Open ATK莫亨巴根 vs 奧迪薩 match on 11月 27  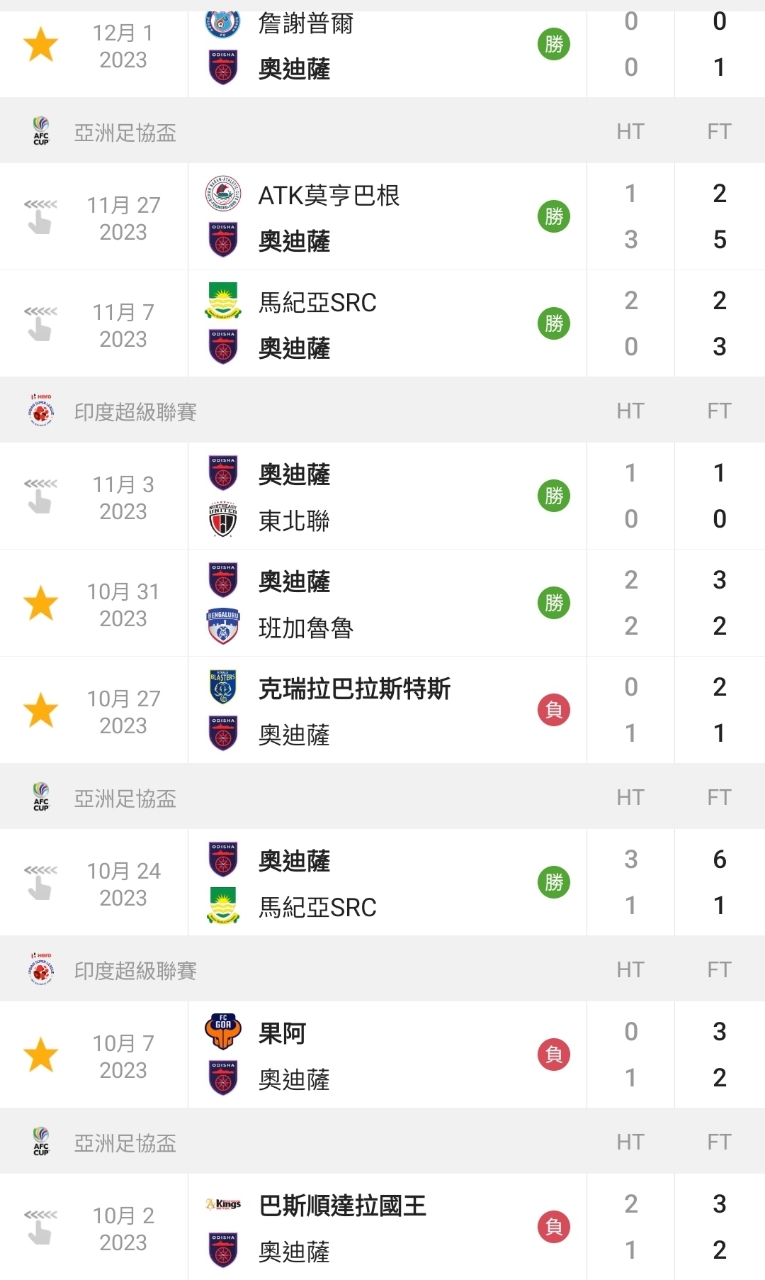[x=382, y=216]
